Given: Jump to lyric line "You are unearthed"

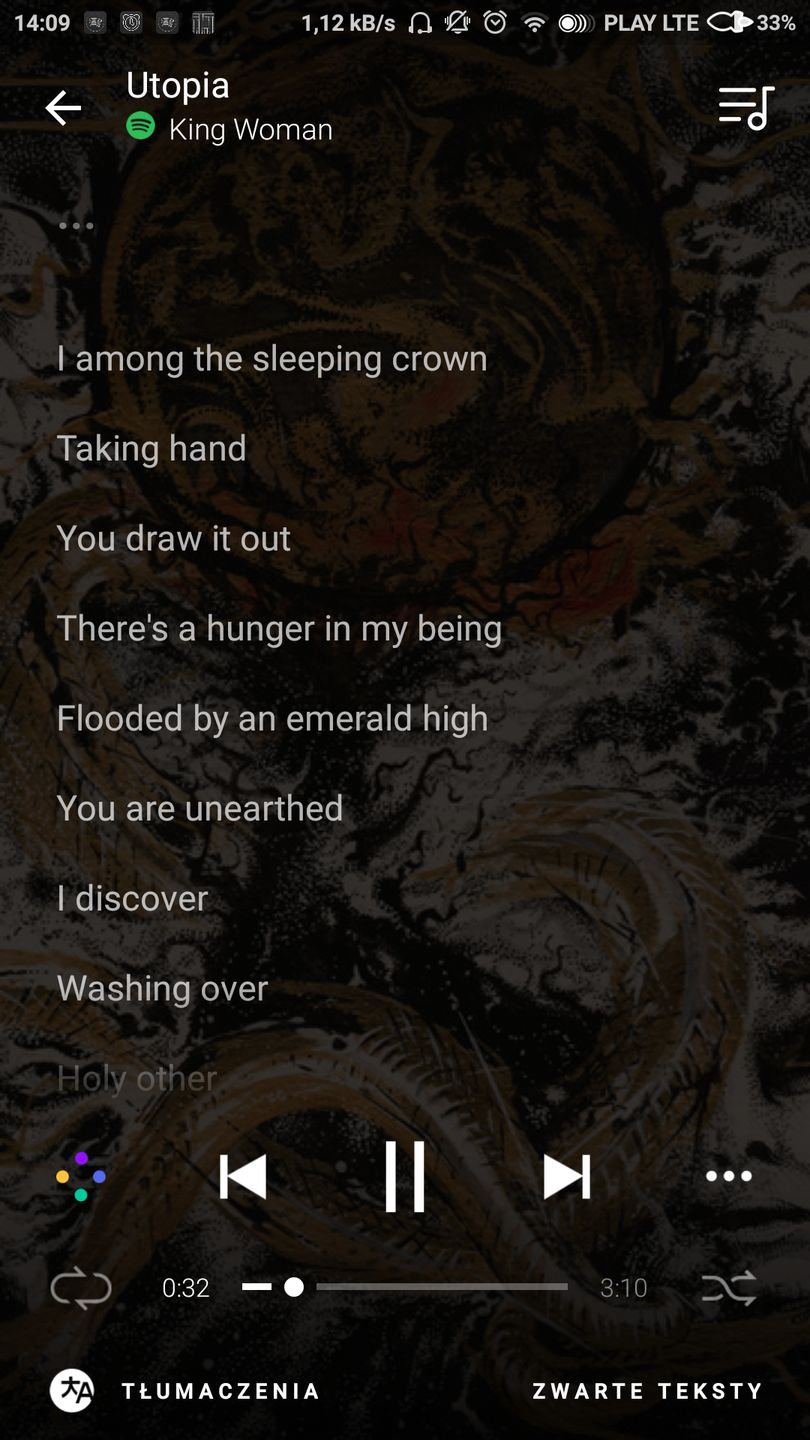Looking at the screenshot, I should 200,808.
